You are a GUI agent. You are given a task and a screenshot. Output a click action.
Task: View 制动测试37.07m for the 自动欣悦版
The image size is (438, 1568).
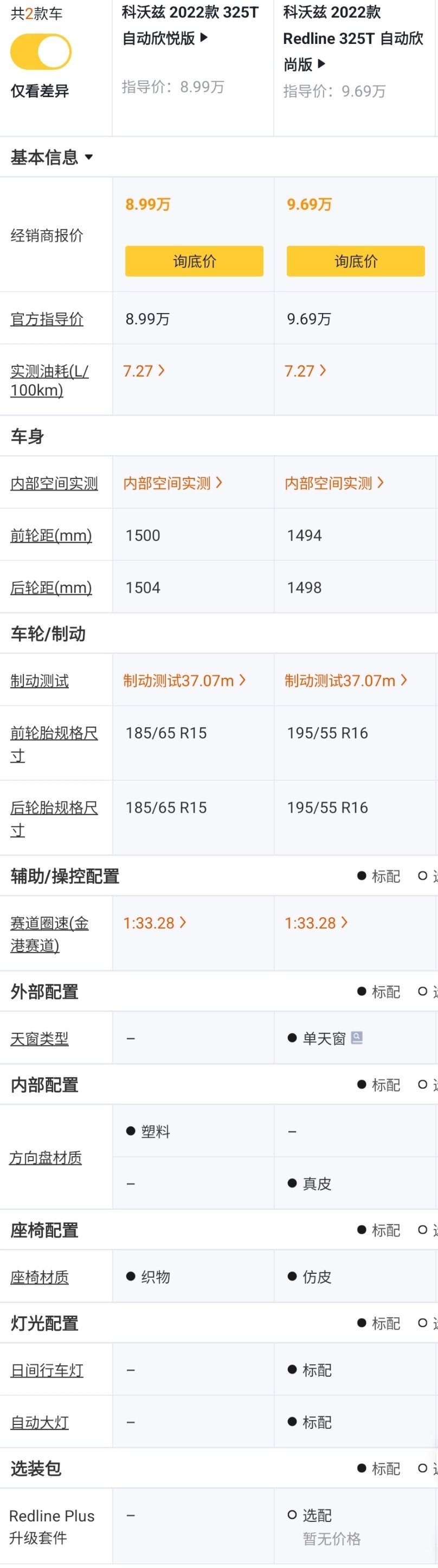pyautogui.click(x=184, y=680)
